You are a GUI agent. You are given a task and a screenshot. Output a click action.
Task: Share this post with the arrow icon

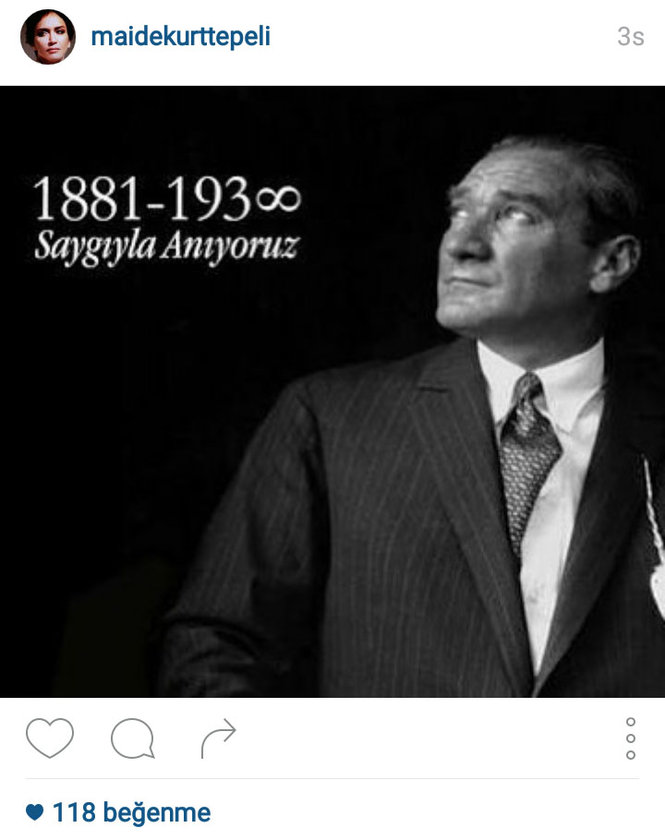pos(217,740)
